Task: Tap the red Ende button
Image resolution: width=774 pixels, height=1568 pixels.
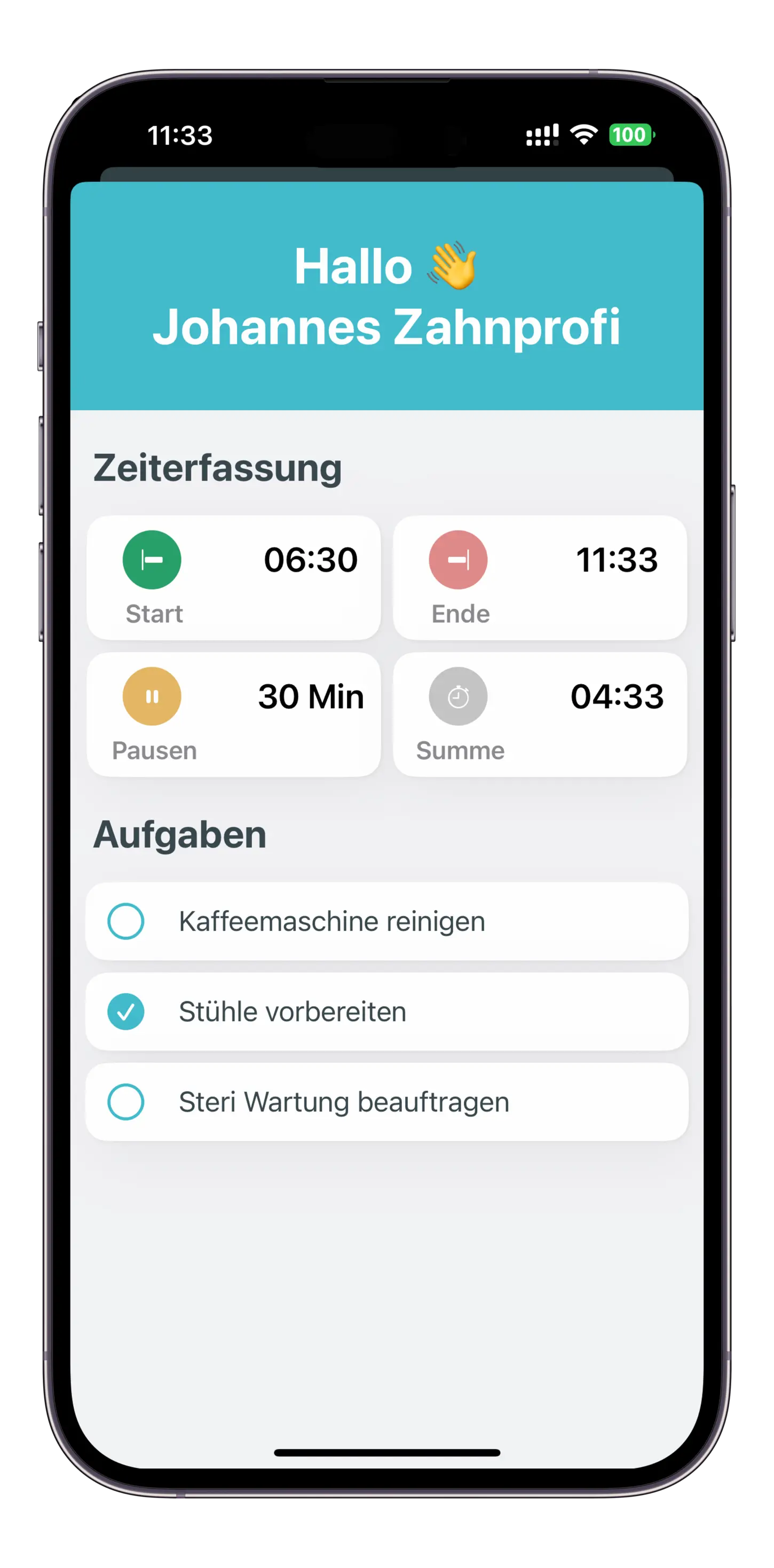Action: pyautogui.click(x=457, y=559)
